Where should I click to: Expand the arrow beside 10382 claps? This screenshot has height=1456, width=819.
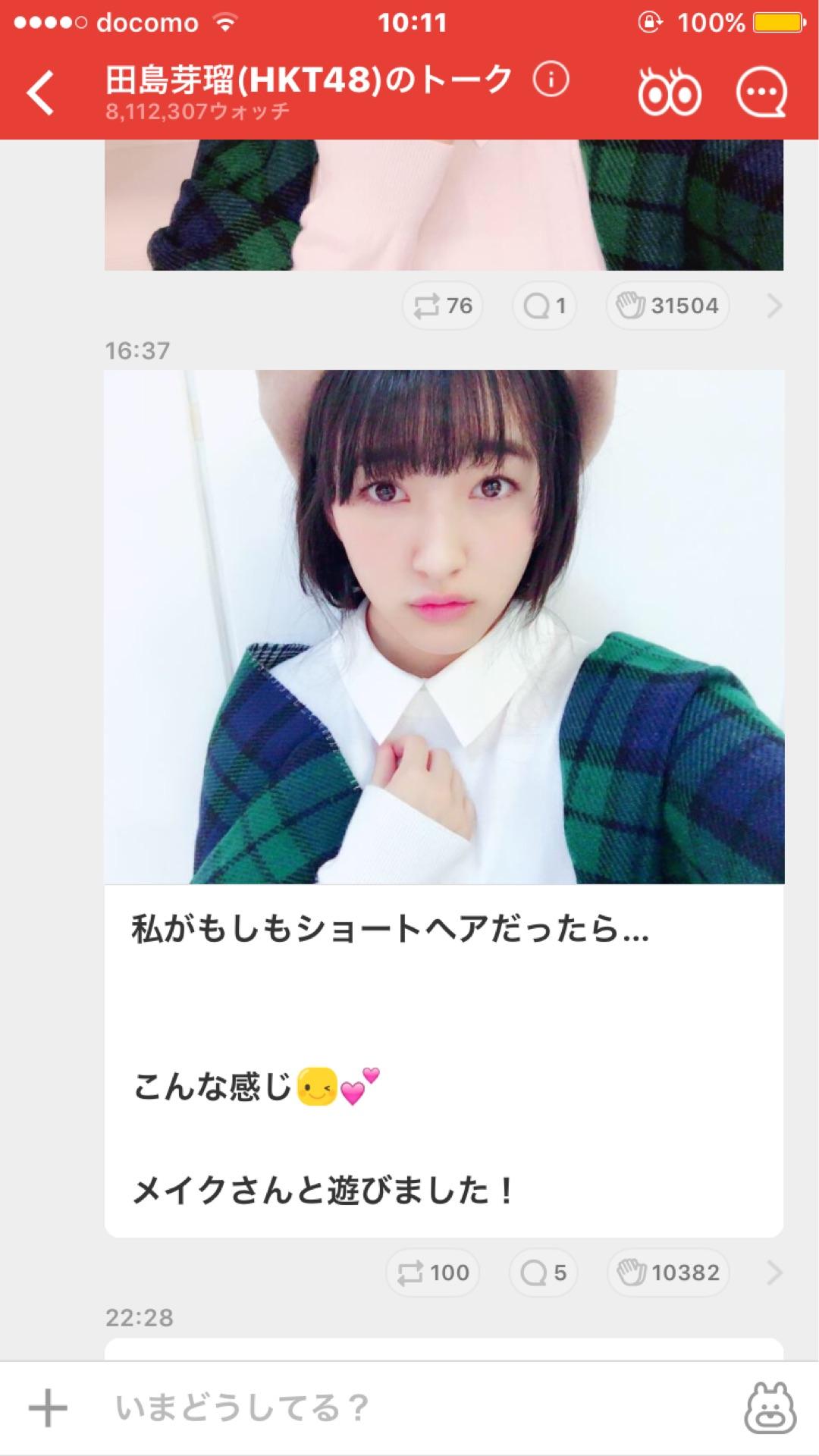(x=773, y=1272)
